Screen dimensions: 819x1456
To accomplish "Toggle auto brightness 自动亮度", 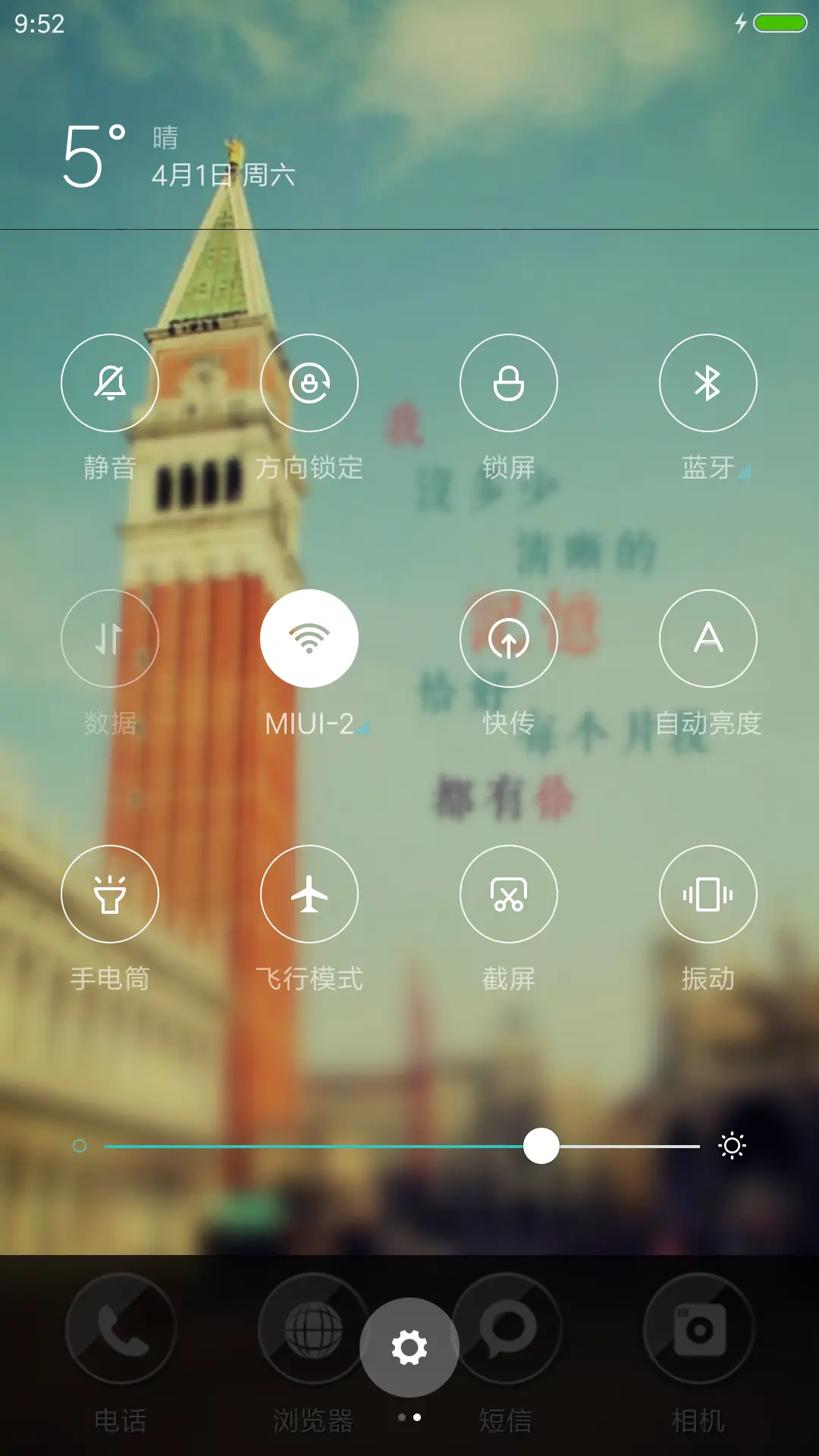I will (x=708, y=639).
